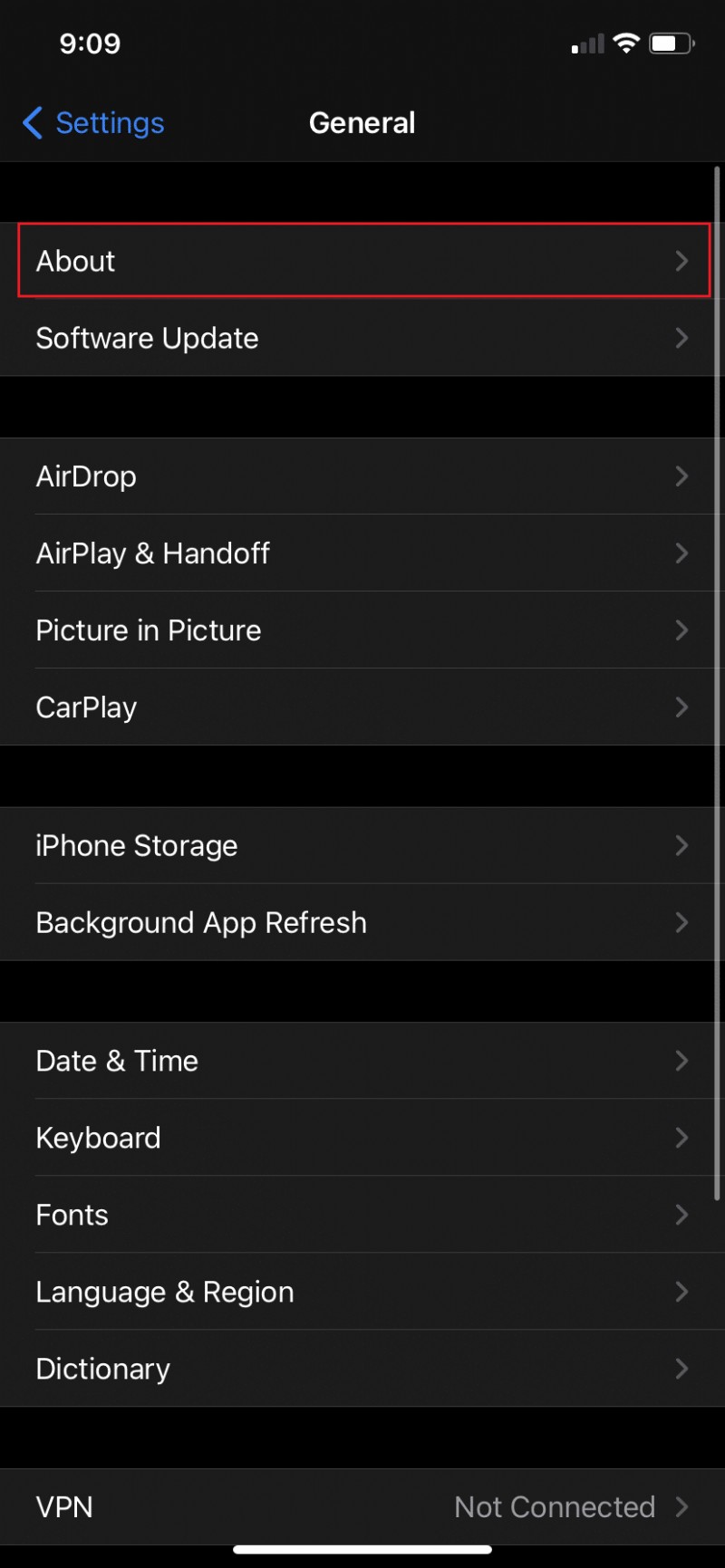Open Dictionary settings
Viewport: 725px width, 1568px height.
(362, 1369)
